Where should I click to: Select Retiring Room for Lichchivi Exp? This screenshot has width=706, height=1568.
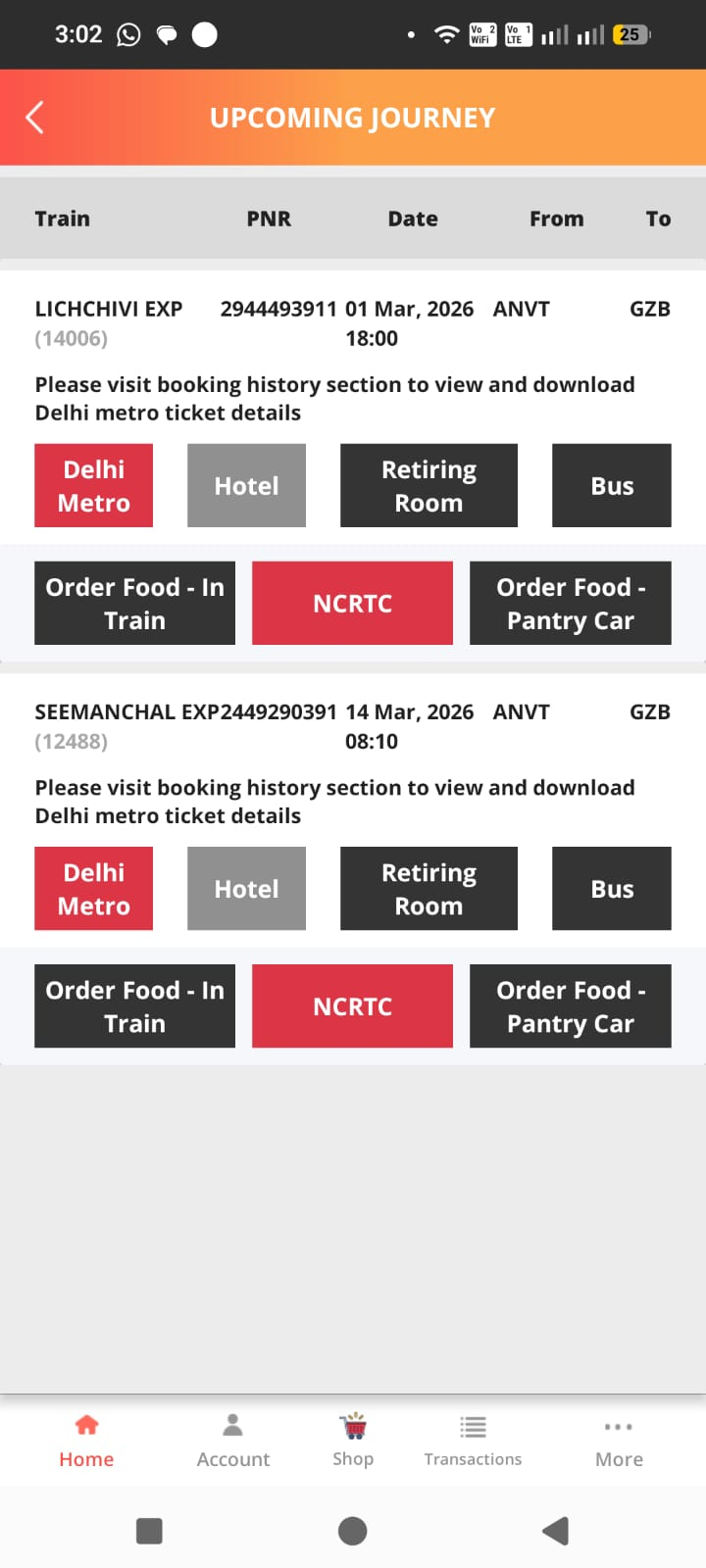click(429, 486)
